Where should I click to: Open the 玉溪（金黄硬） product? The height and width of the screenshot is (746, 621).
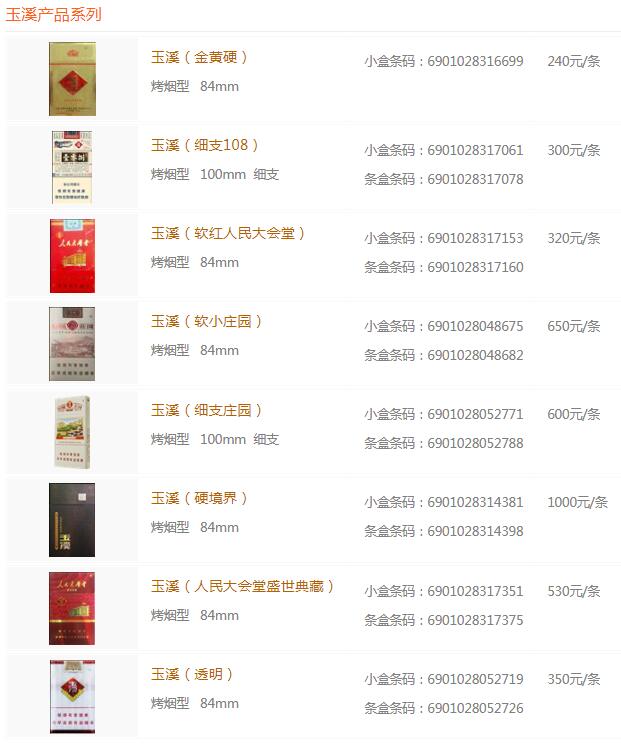click(199, 58)
